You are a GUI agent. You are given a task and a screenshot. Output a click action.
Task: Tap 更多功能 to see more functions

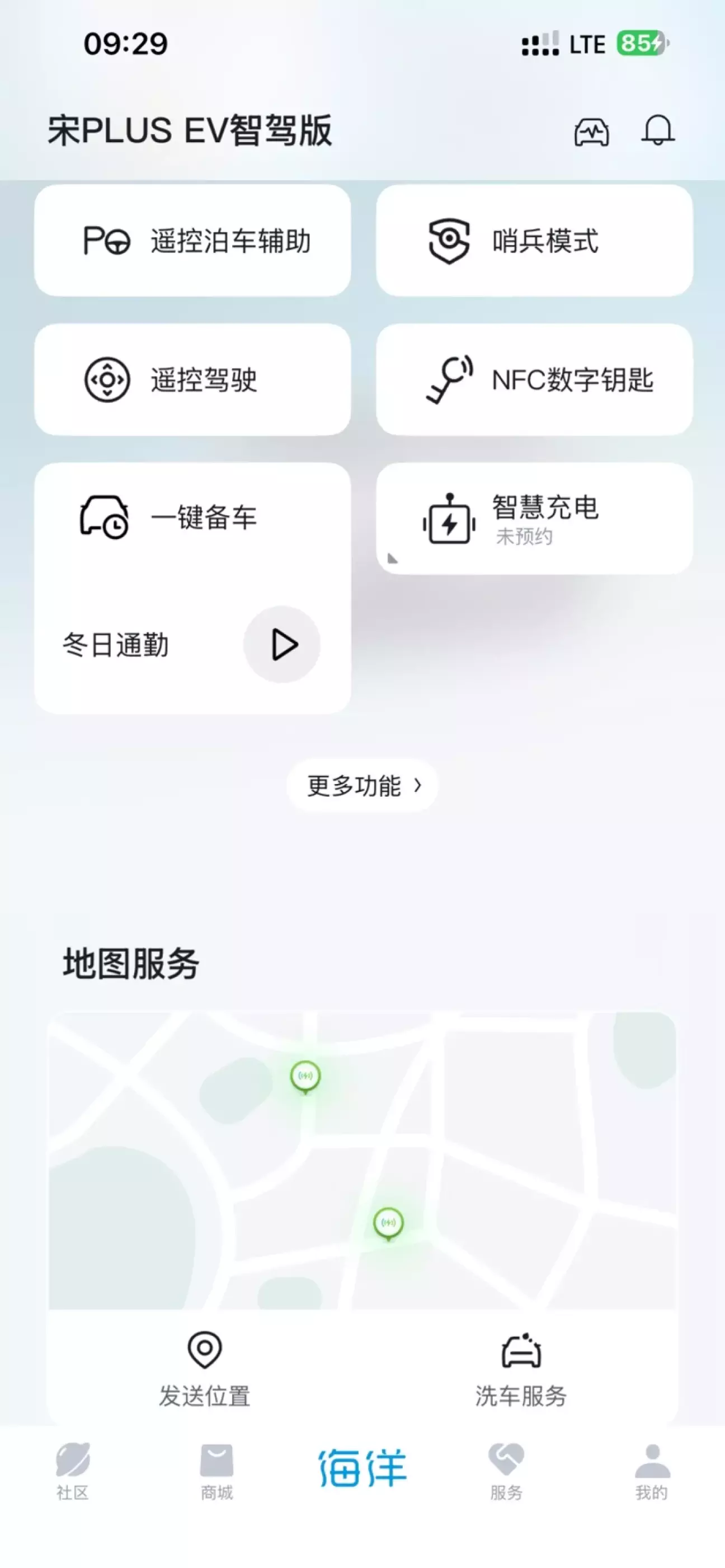[362, 786]
